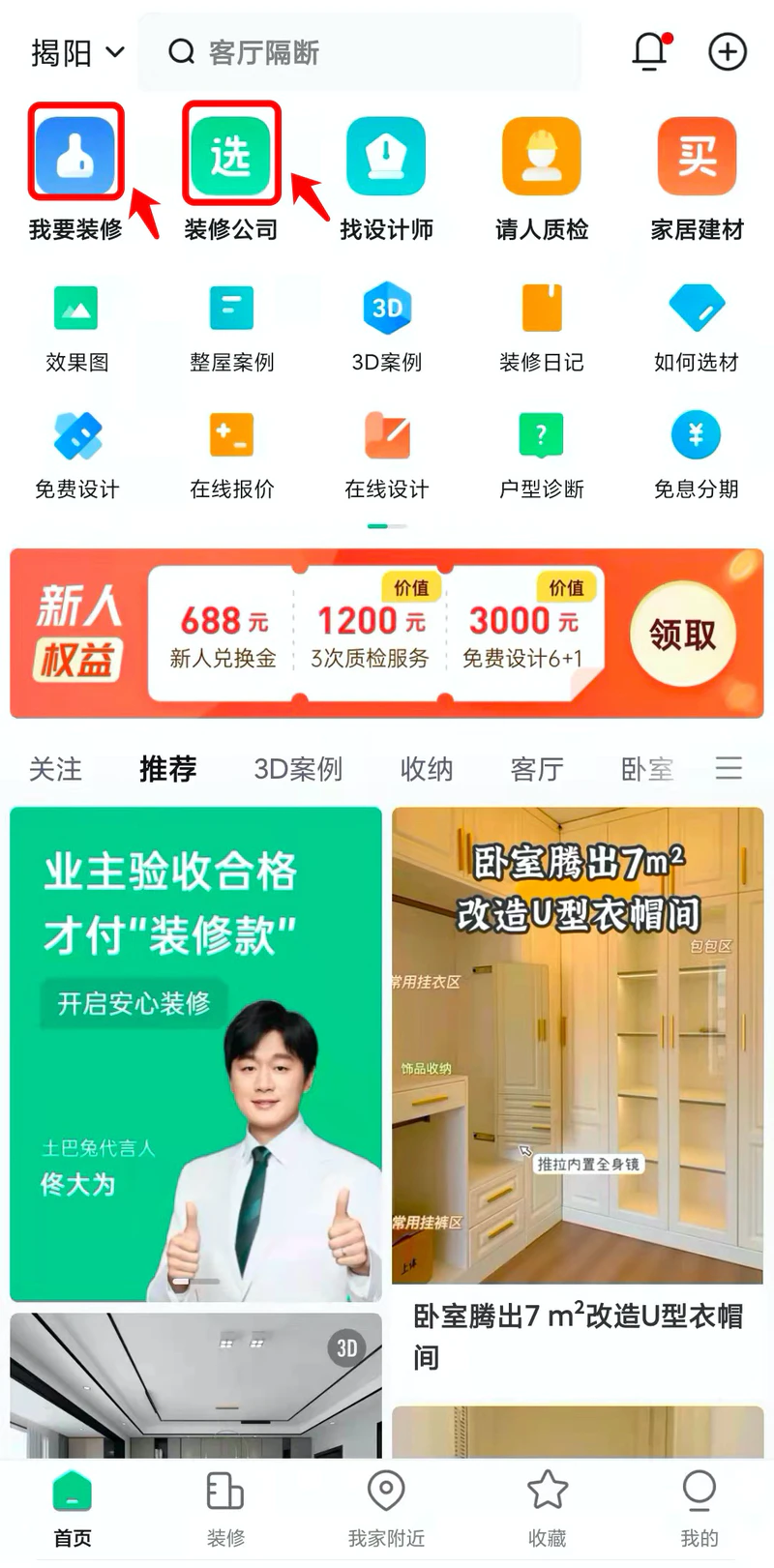The image size is (774, 1568).
Task: Open the 揭阳 city selector dropdown
Action: point(77,52)
